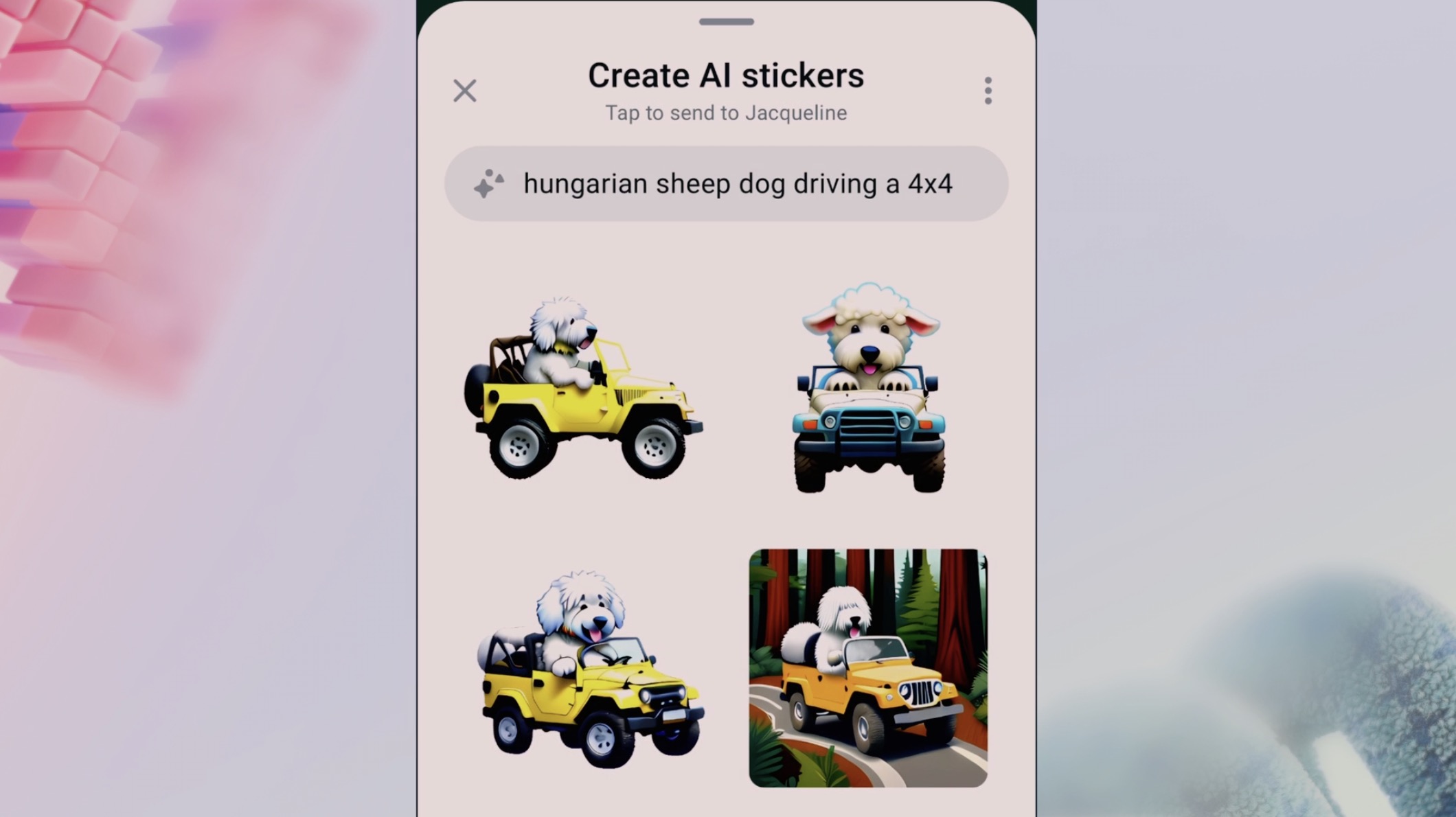This screenshot has height=817, width=1456.
Task: Send the blue jeep front-view sticker
Action: pyautogui.click(x=869, y=388)
